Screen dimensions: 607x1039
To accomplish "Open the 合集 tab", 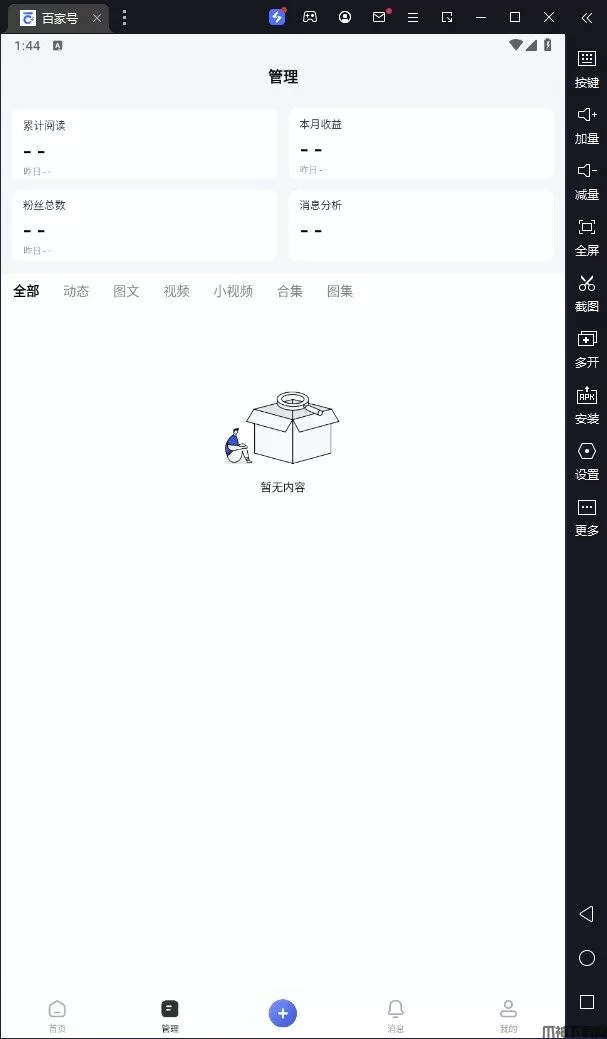I will pos(290,291).
